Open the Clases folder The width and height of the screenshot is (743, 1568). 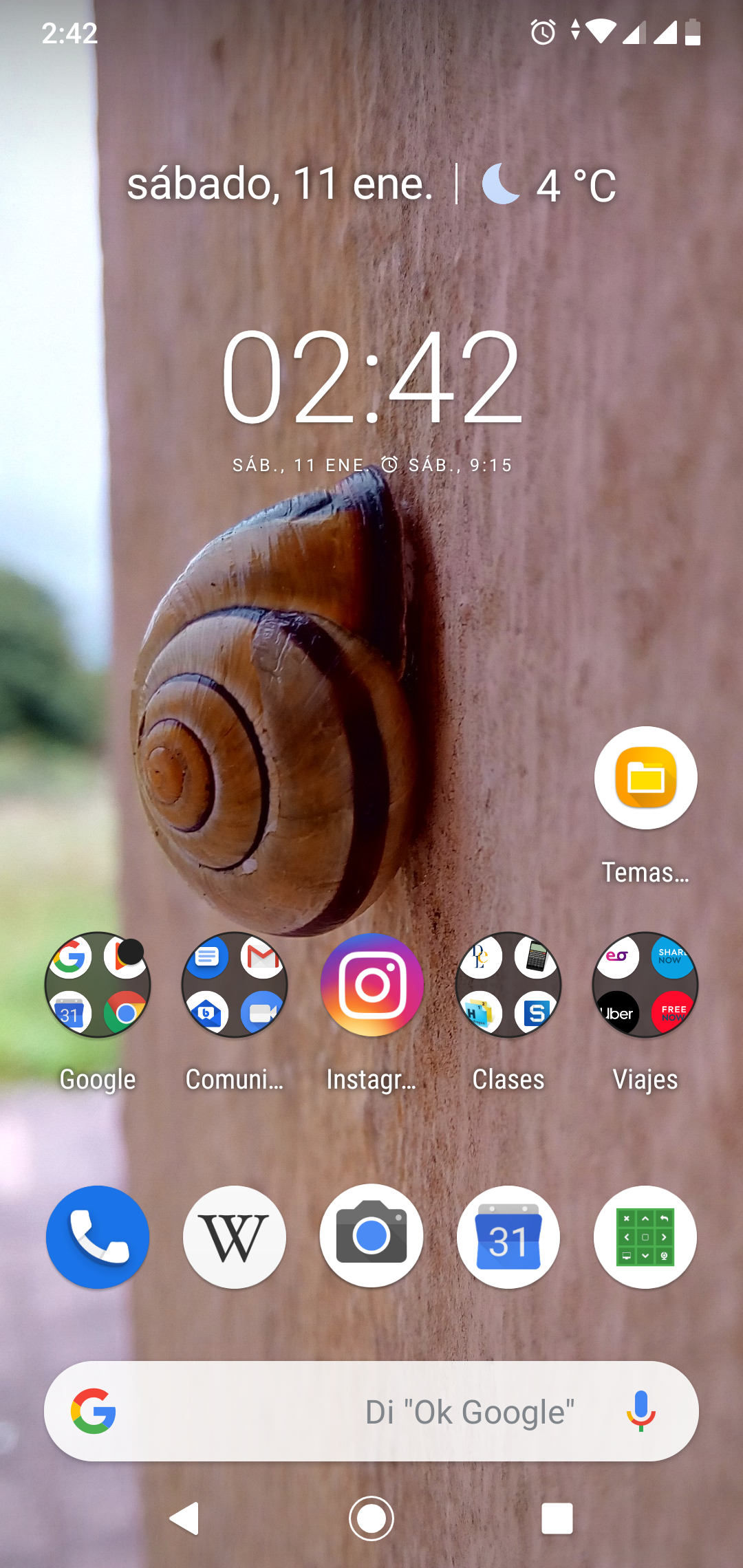point(508,985)
